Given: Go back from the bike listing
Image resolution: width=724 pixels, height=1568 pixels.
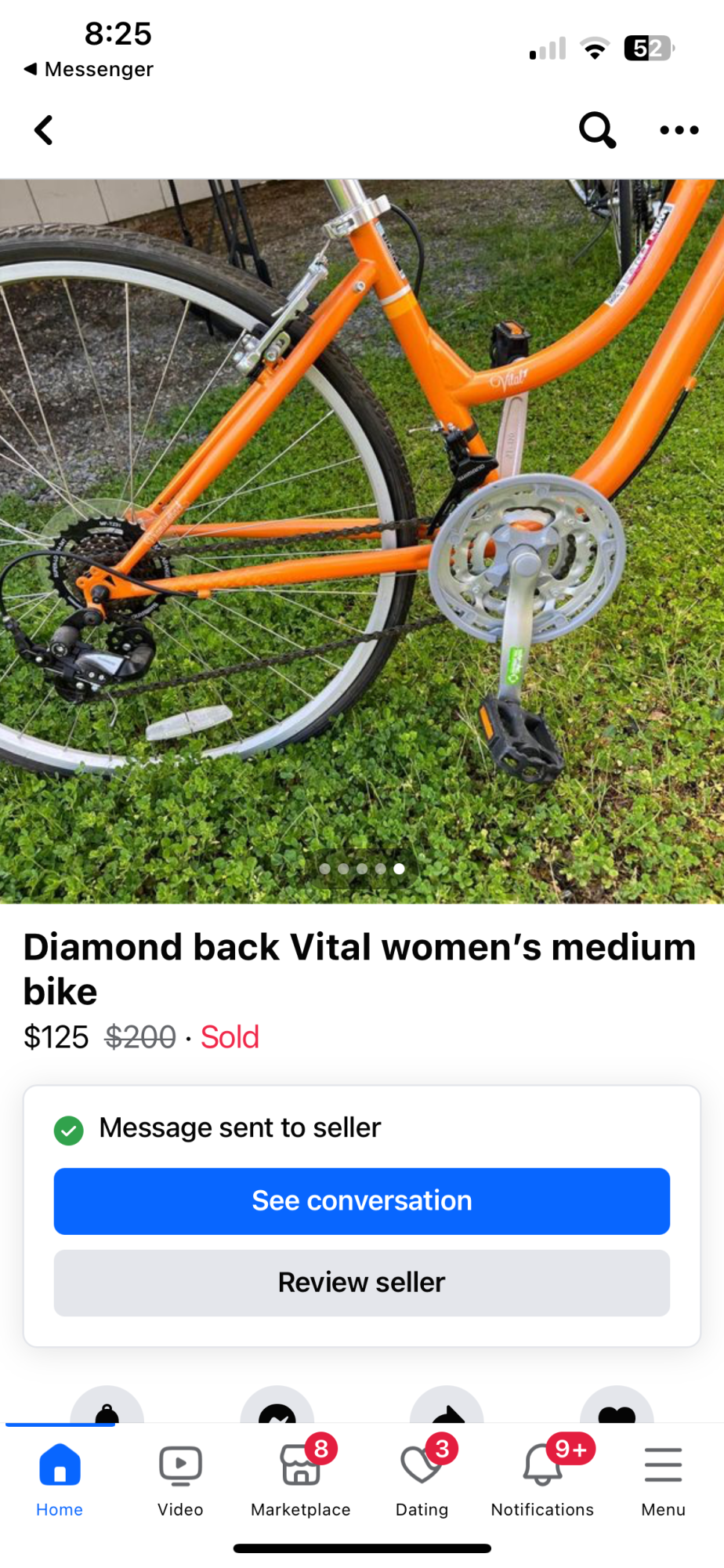Looking at the screenshot, I should pyautogui.click(x=45, y=130).
